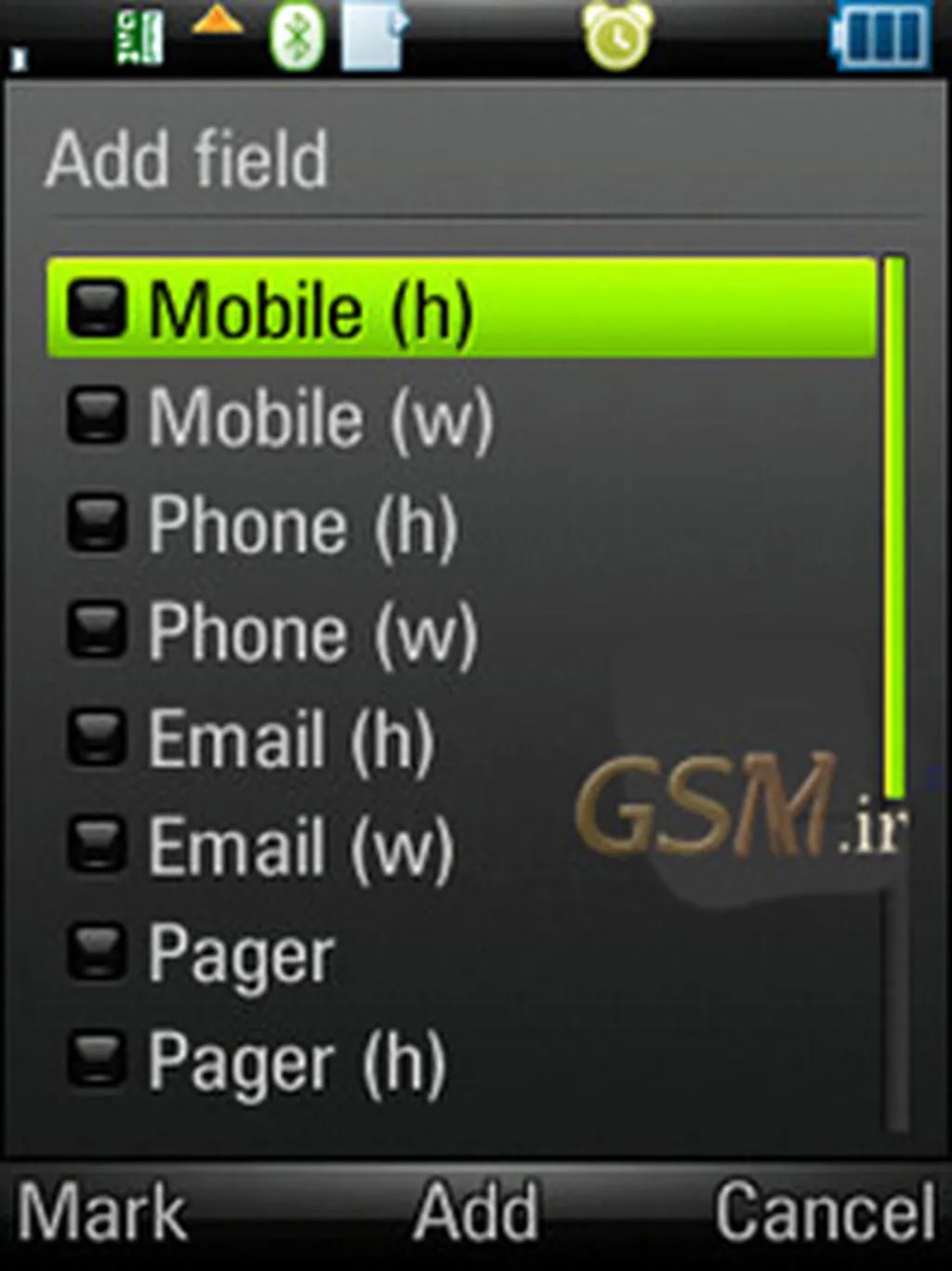Tick the Pager (h) checkbox
952x1271 pixels.
pyautogui.click(x=97, y=1060)
